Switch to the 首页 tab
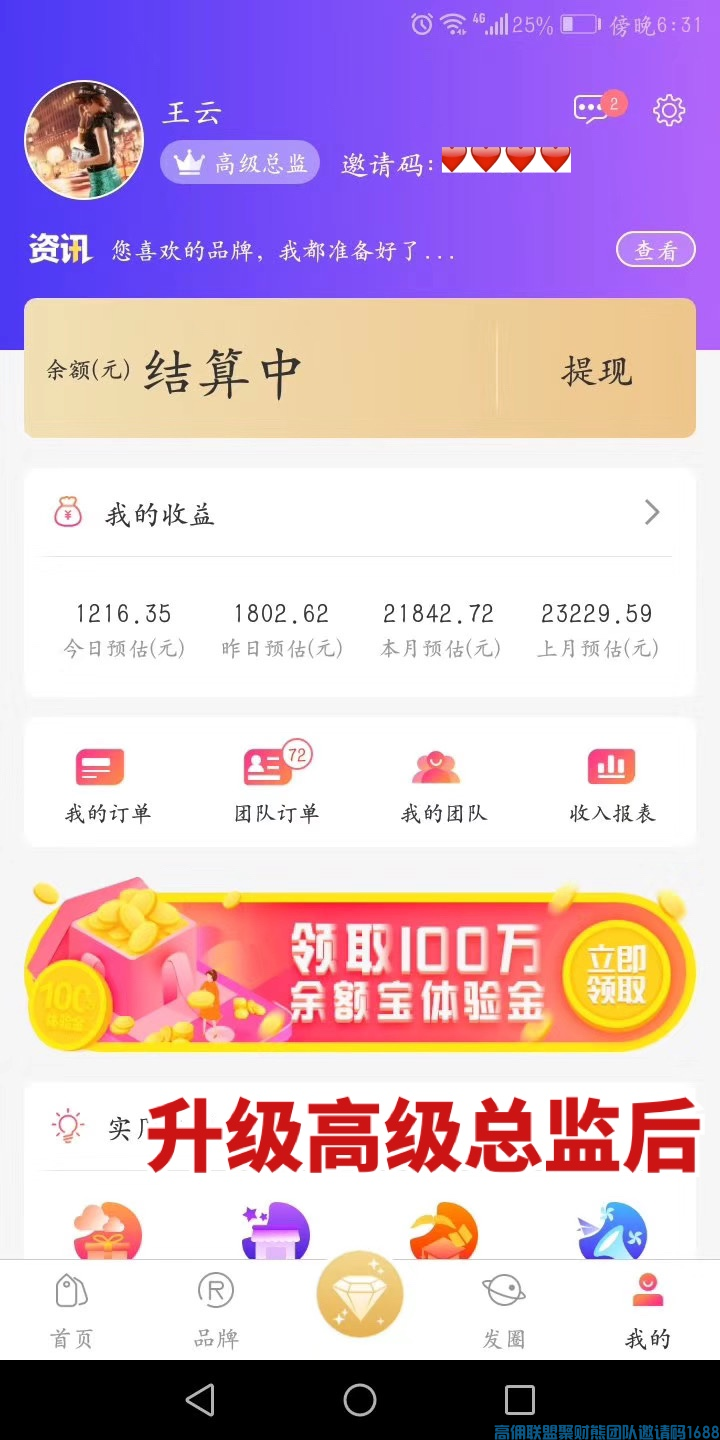The width and height of the screenshot is (720, 1440). pos(71,1311)
